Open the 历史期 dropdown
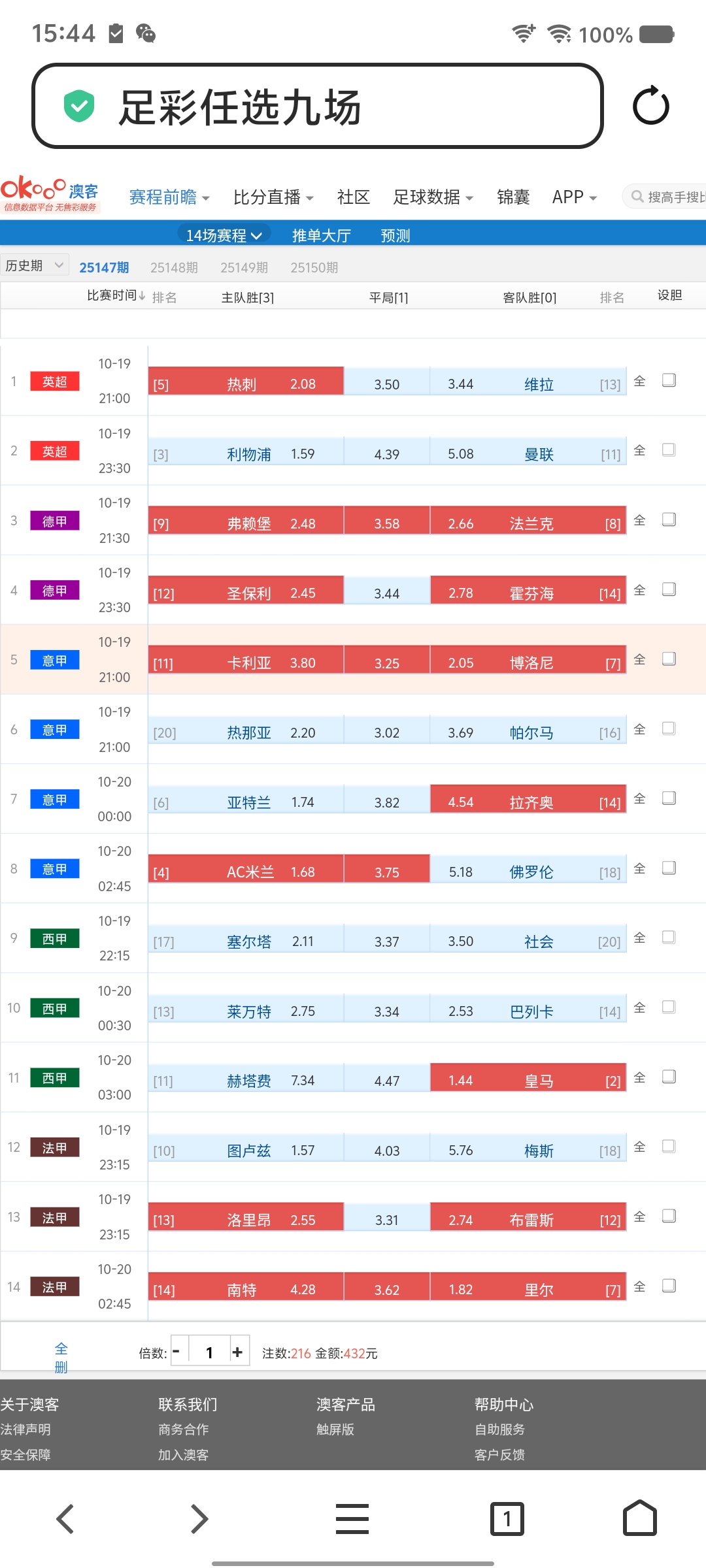Screen dimensions: 706x1568 (x=34, y=265)
